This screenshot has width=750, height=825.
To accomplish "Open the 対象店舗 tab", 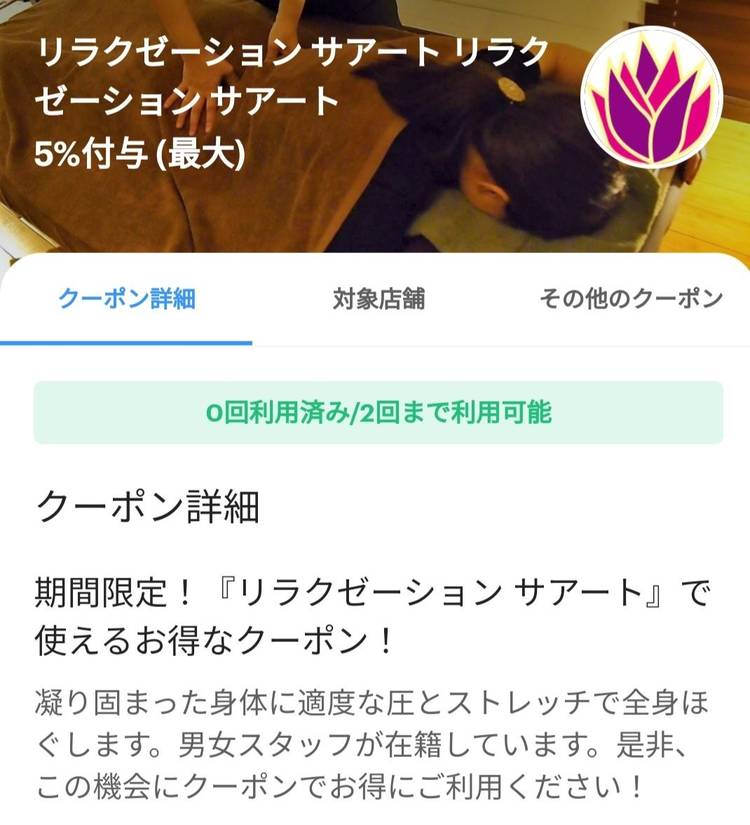I will click(x=379, y=299).
